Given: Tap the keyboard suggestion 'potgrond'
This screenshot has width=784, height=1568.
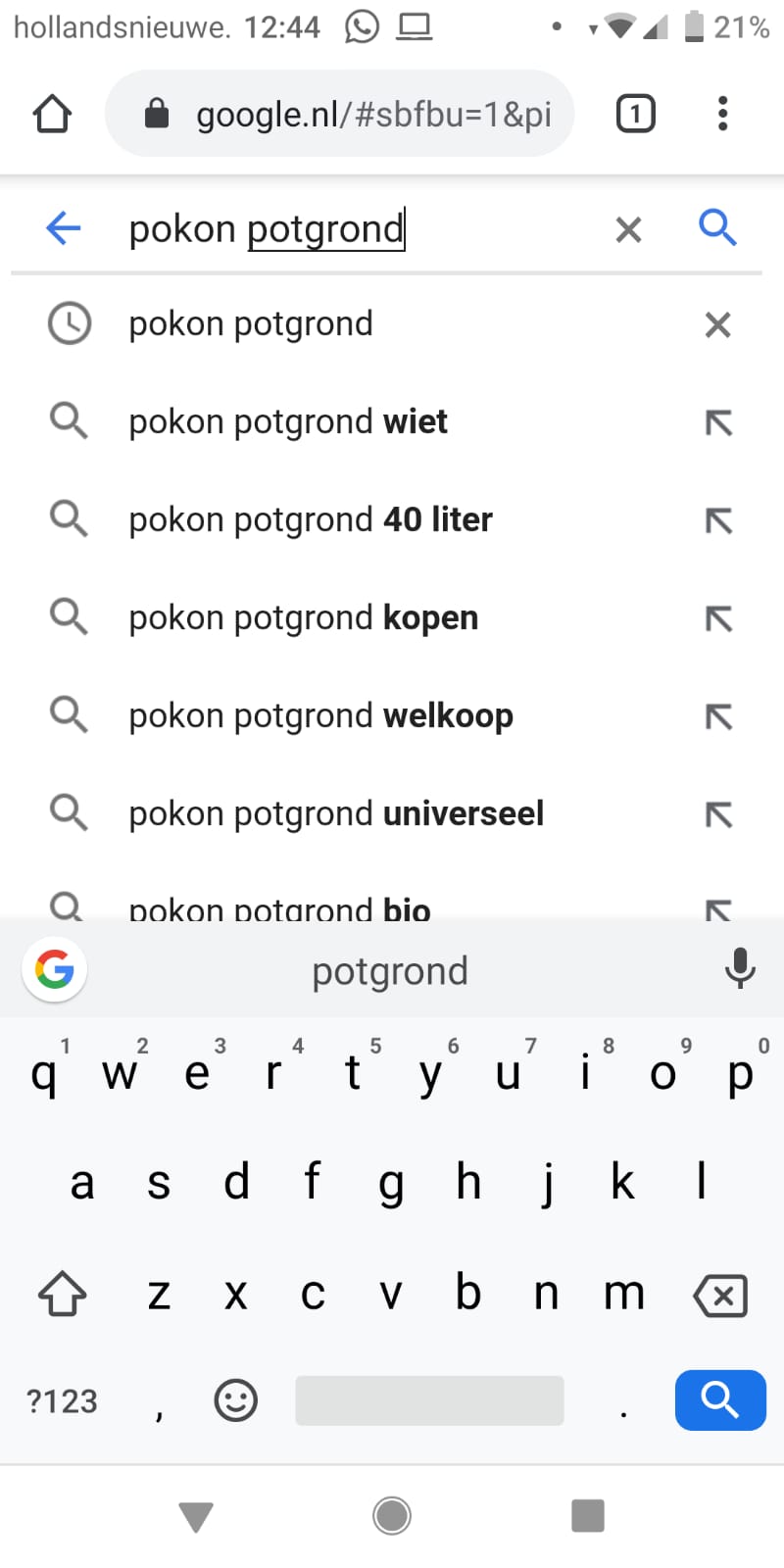Looking at the screenshot, I should (x=390, y=971).
